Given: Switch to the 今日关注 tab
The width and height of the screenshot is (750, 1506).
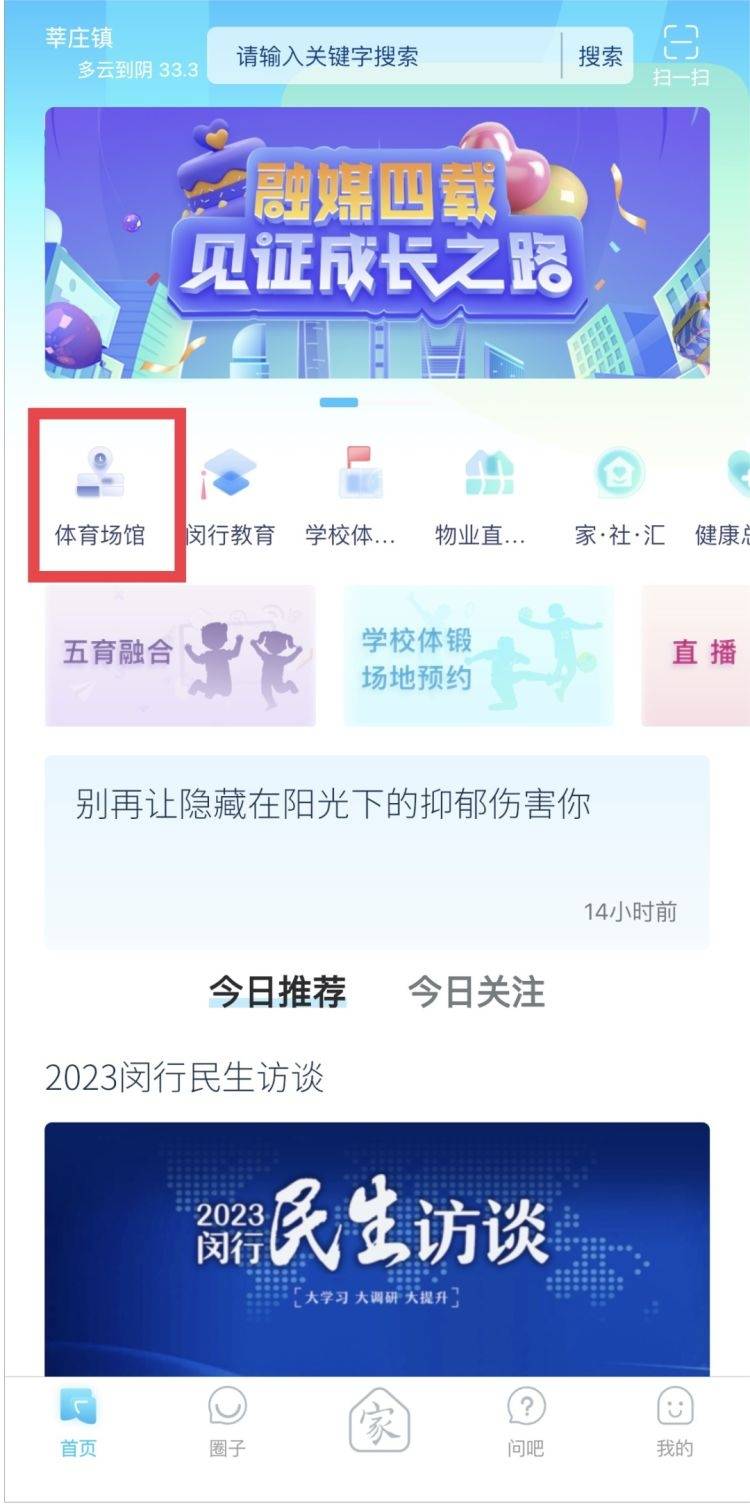Looking at the screenshot, I should click(x=476, y=992).
